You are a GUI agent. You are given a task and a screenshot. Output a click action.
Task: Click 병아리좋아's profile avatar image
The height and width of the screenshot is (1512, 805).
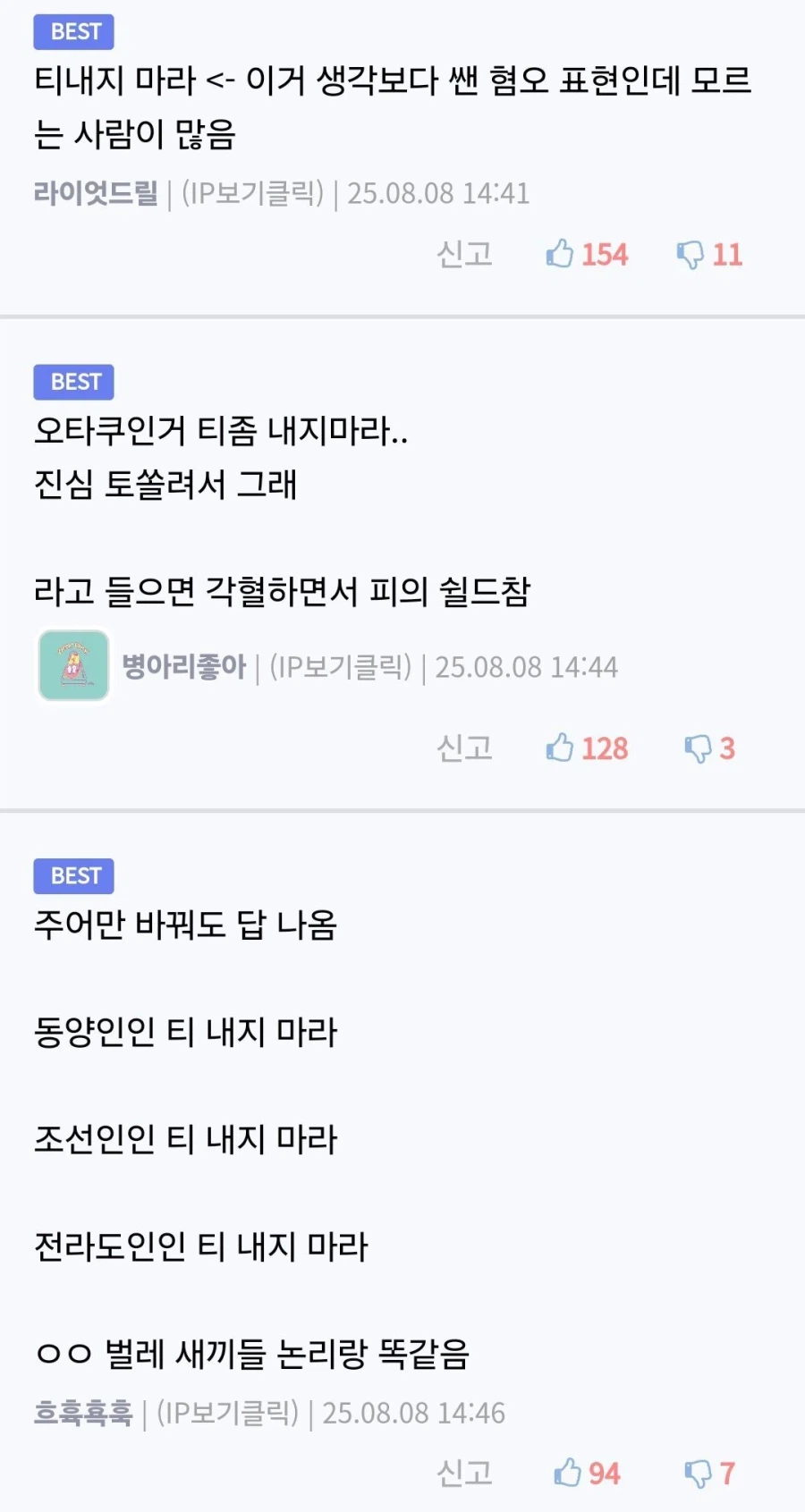[73, 666]
